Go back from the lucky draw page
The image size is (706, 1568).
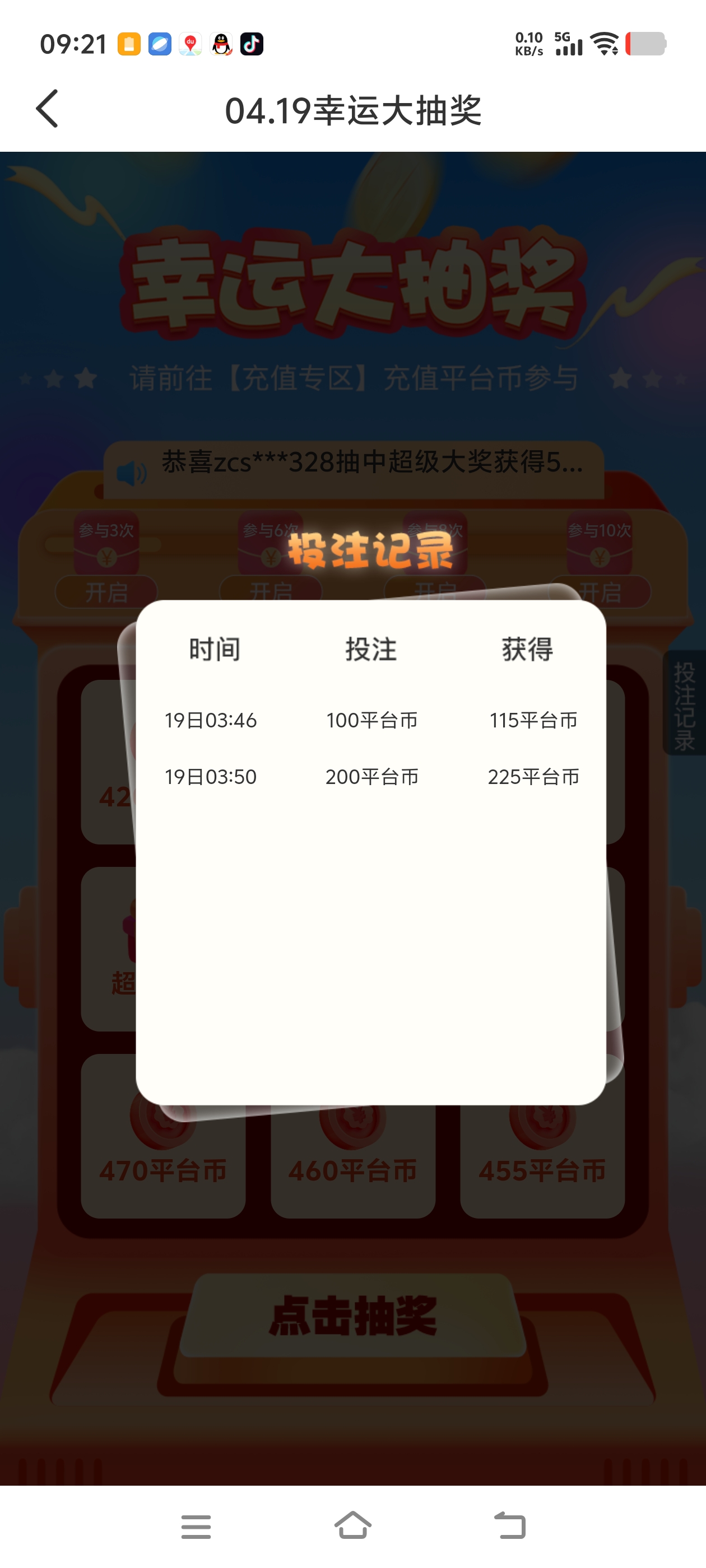(48, 109)
